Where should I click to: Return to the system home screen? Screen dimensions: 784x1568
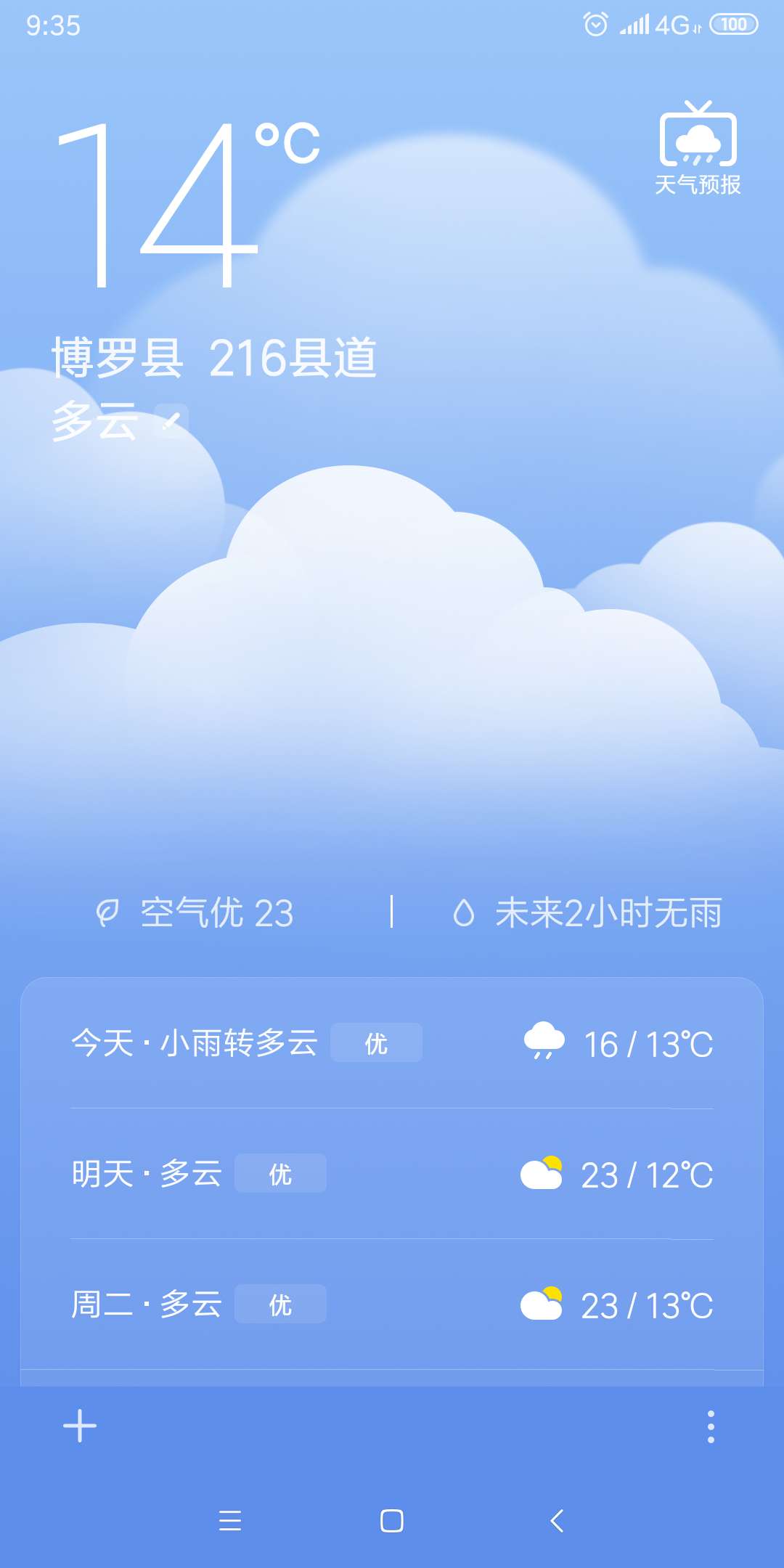pos(392,1520)
